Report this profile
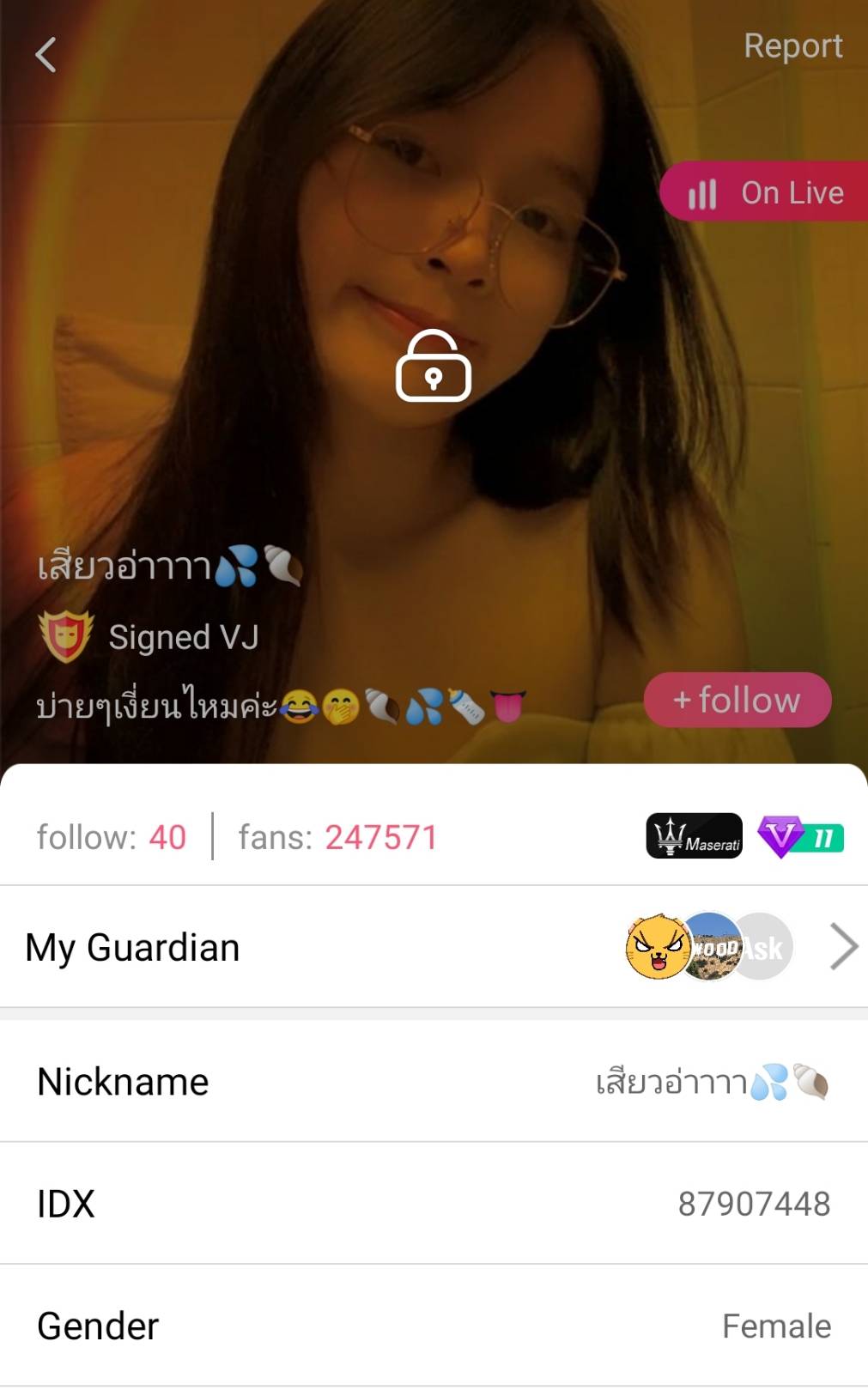This screenshot has height=1390, width=868. pos(792,46)
